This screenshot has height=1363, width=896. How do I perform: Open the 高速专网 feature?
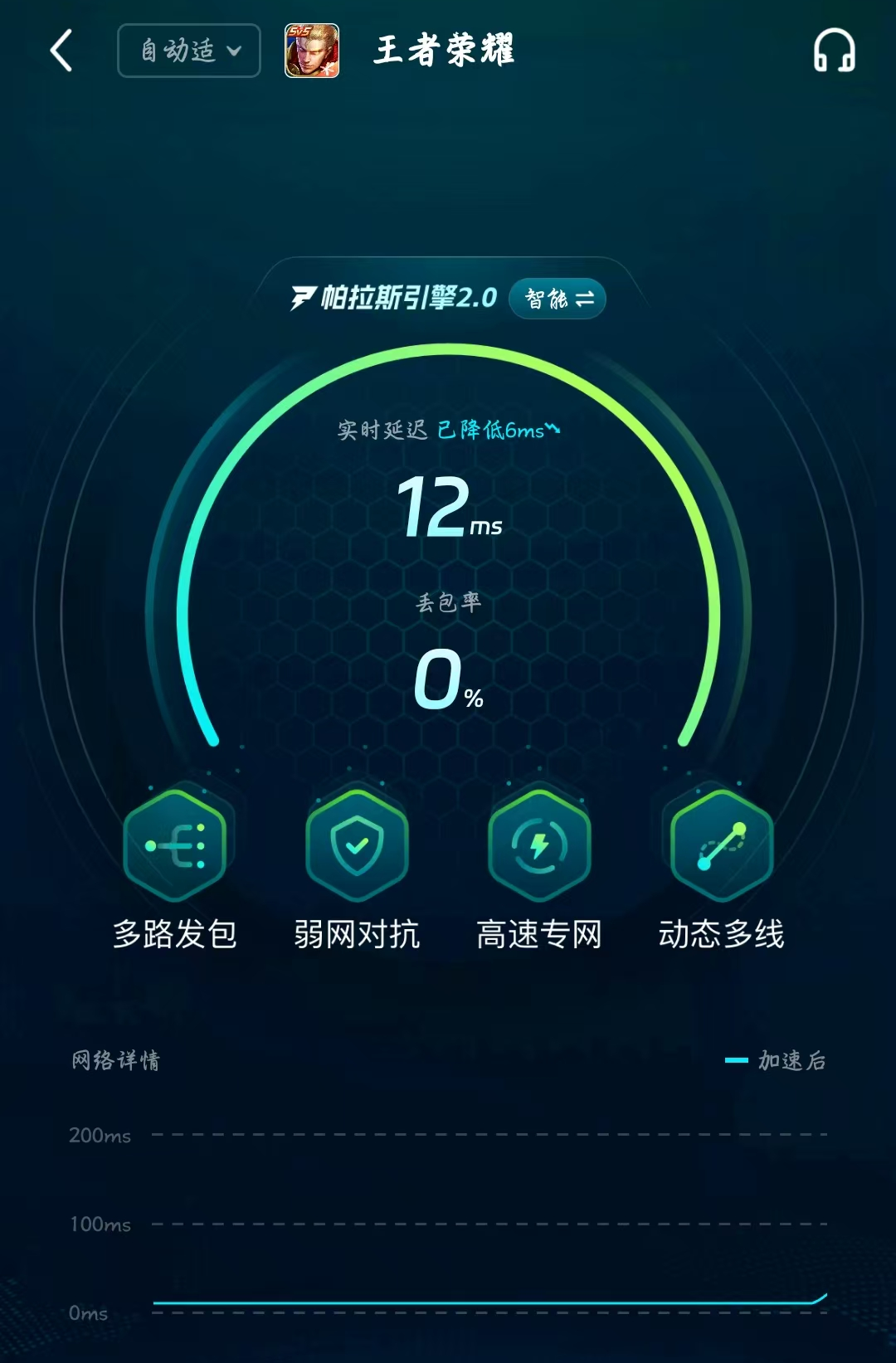coord(539,845)
